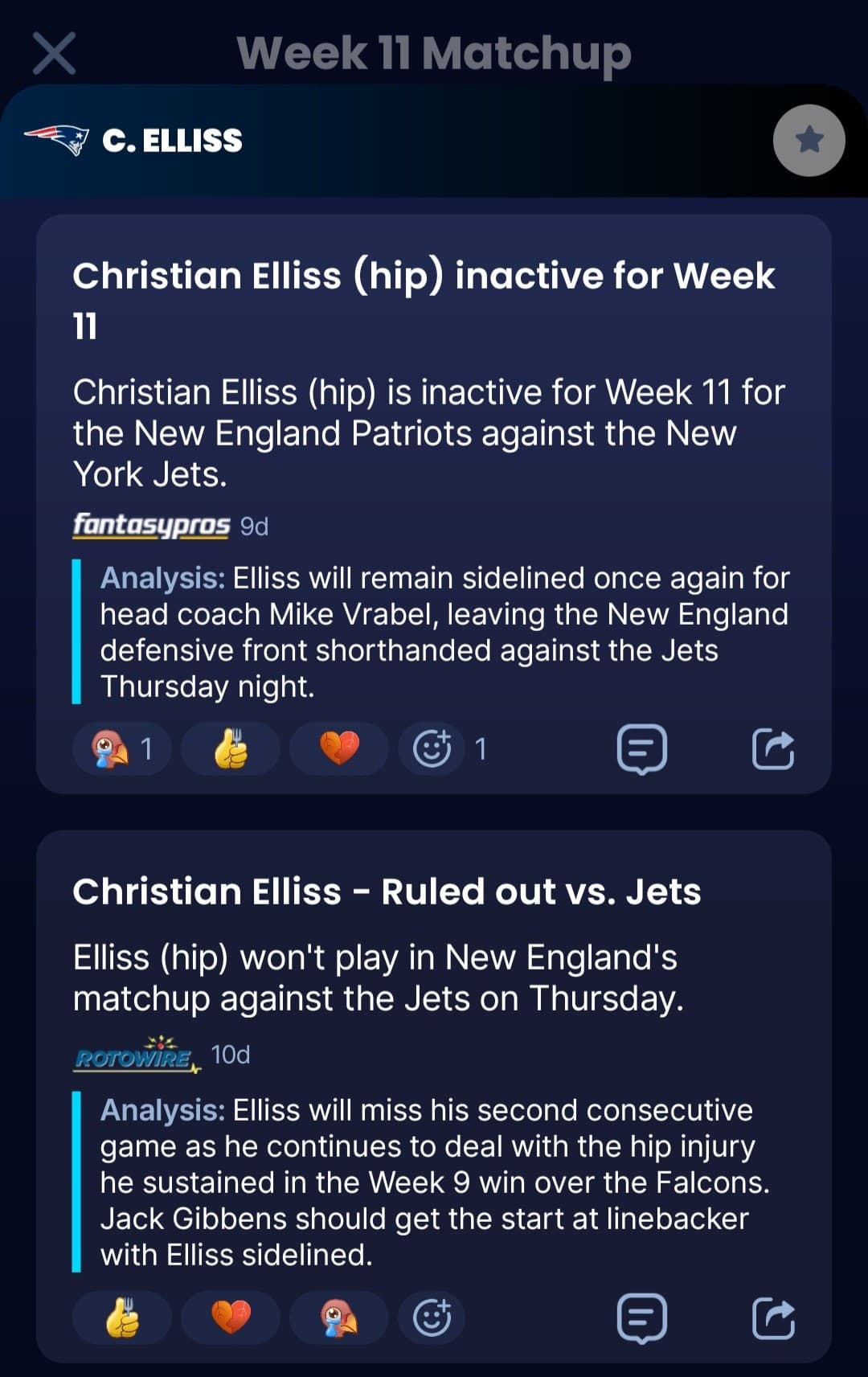The image size is (868, 1377).
Task: Share the Ruled out vs. Jets news
Action: pos(773,1318)
